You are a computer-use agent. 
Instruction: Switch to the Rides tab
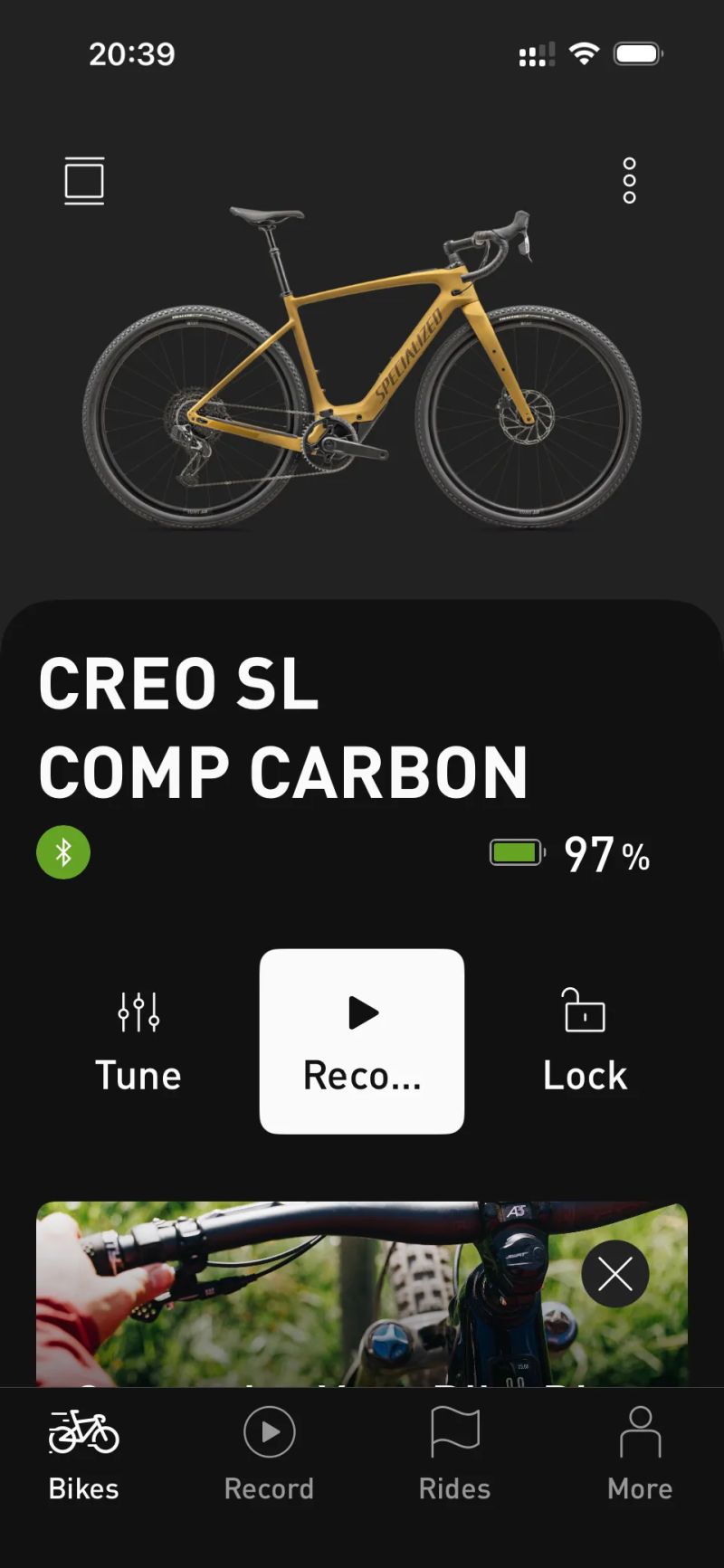click(453, 1455)
